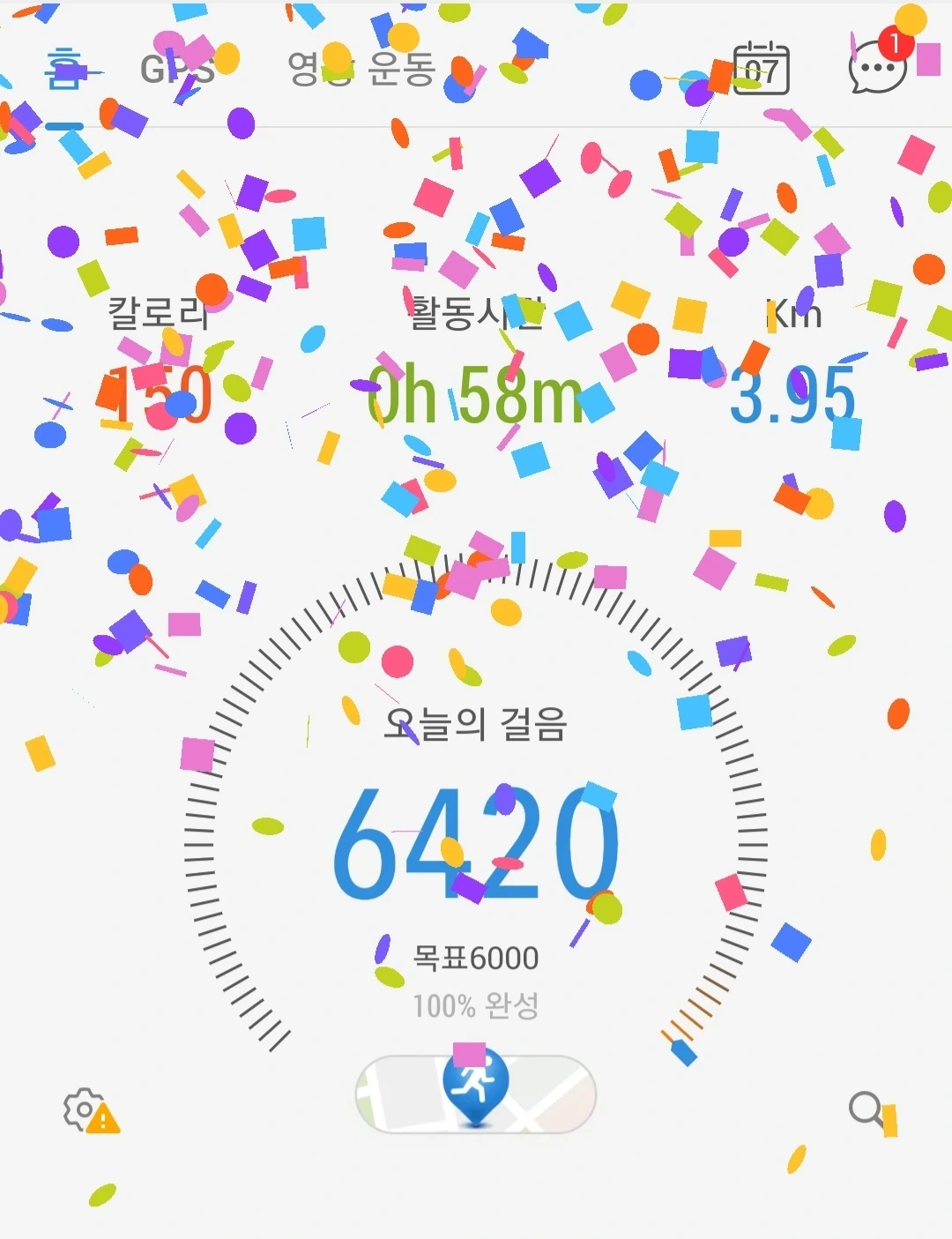The image size is (952, 1239).
Task: Open the running map button
Action: click(x=476, y=1093)
